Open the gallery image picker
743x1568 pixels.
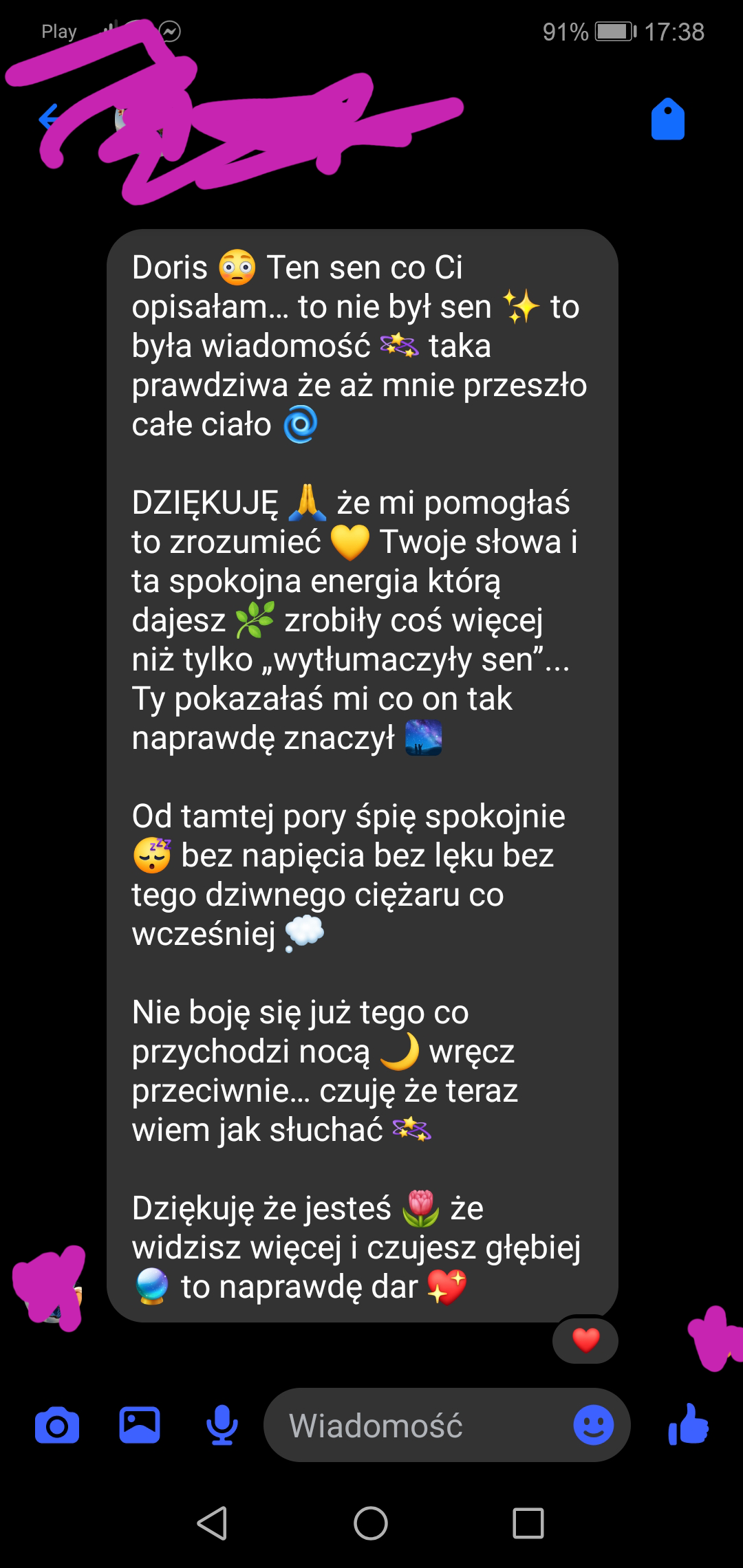[140, 1425]
